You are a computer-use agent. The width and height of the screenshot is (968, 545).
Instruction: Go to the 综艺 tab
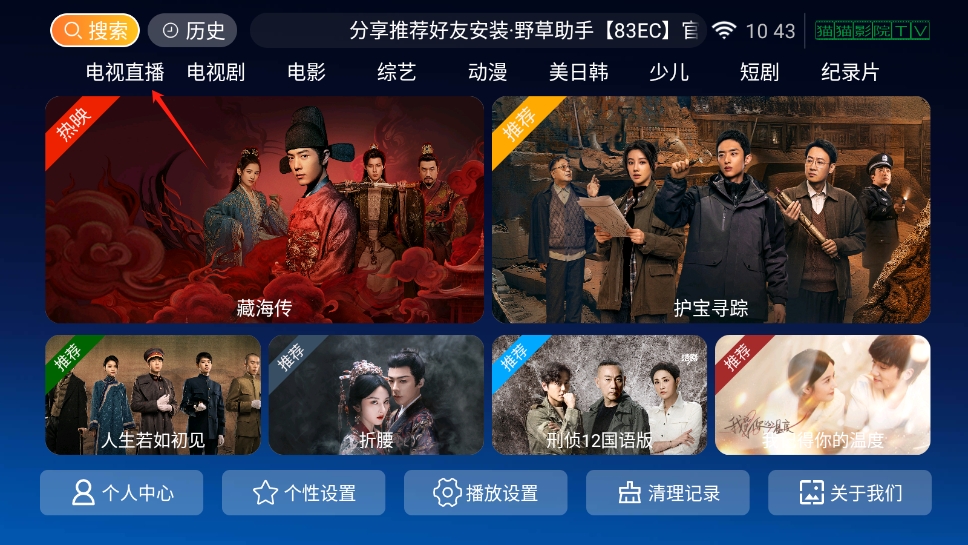[x=397, y=72]
